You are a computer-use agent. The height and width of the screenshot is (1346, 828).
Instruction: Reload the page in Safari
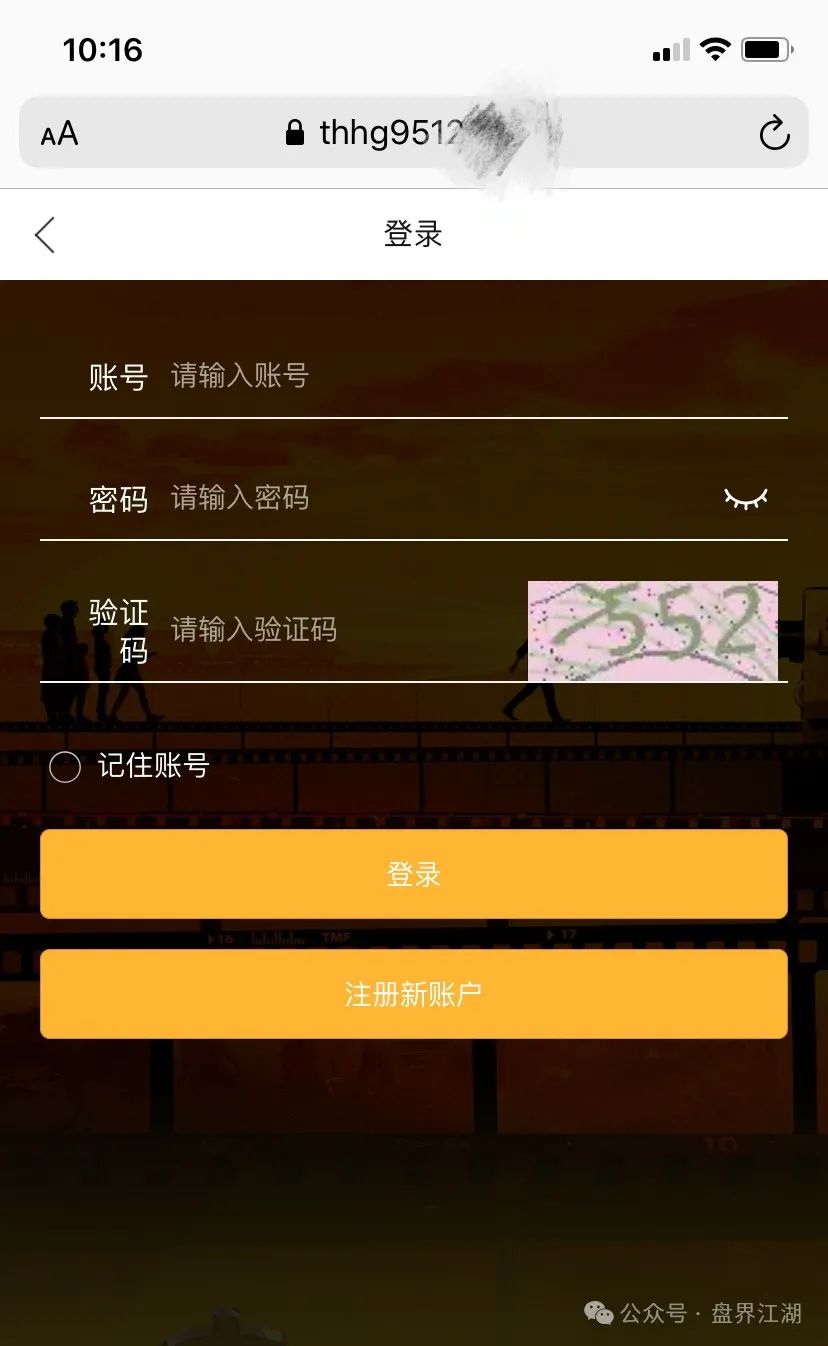click(774, 133)
